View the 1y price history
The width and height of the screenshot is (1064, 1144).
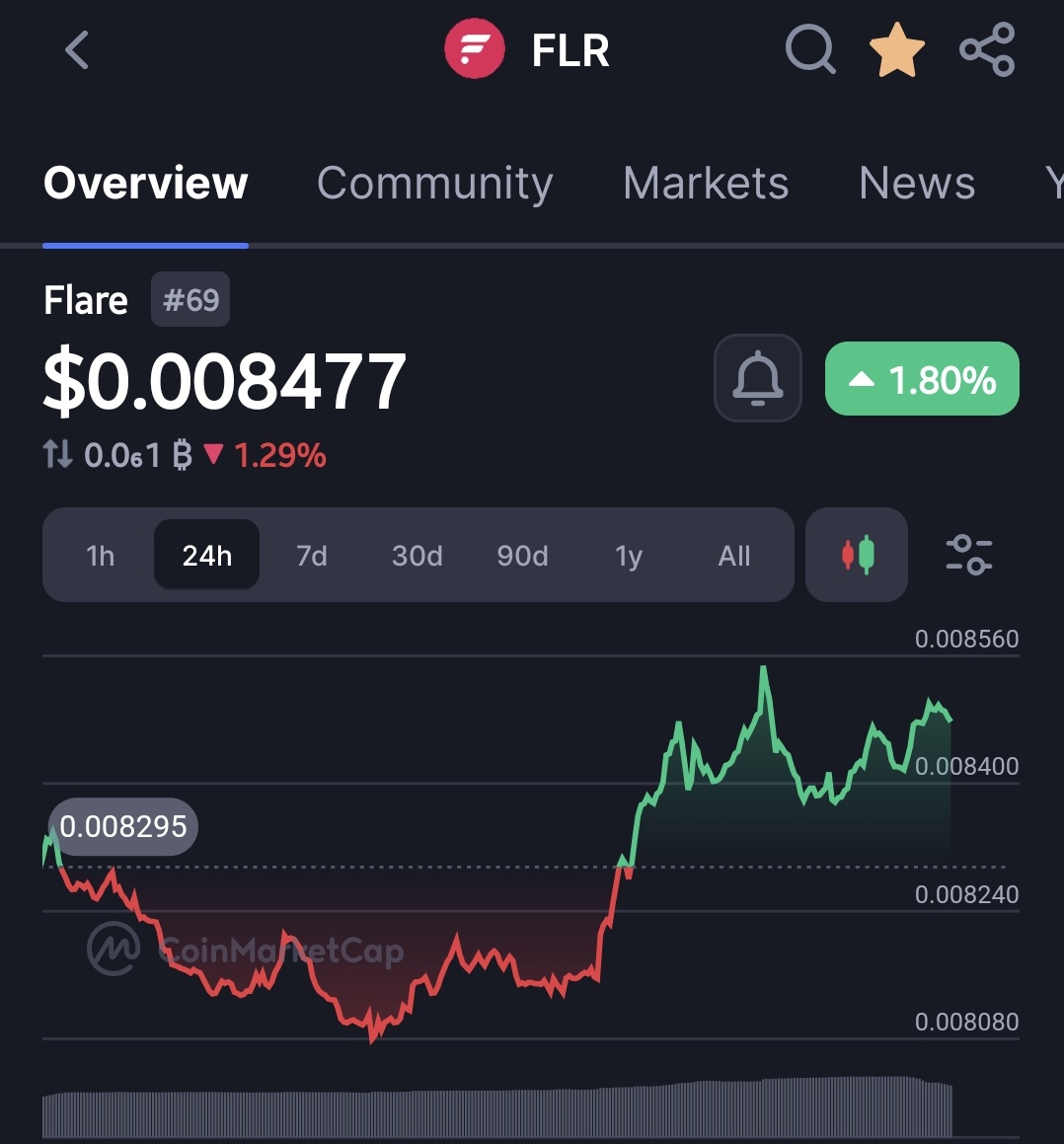pos(629,556)
